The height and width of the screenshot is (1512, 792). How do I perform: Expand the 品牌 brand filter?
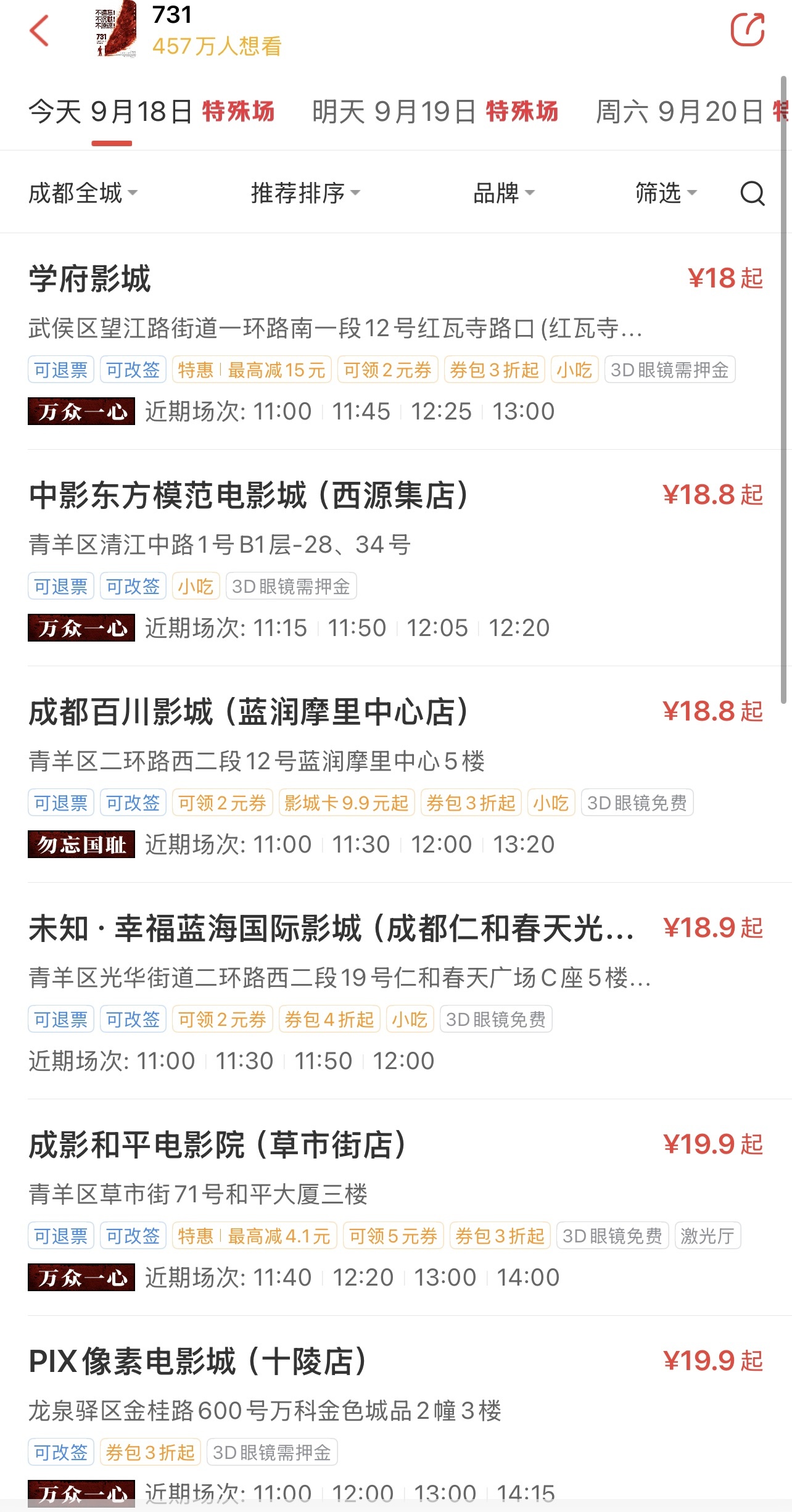[503, 193]
